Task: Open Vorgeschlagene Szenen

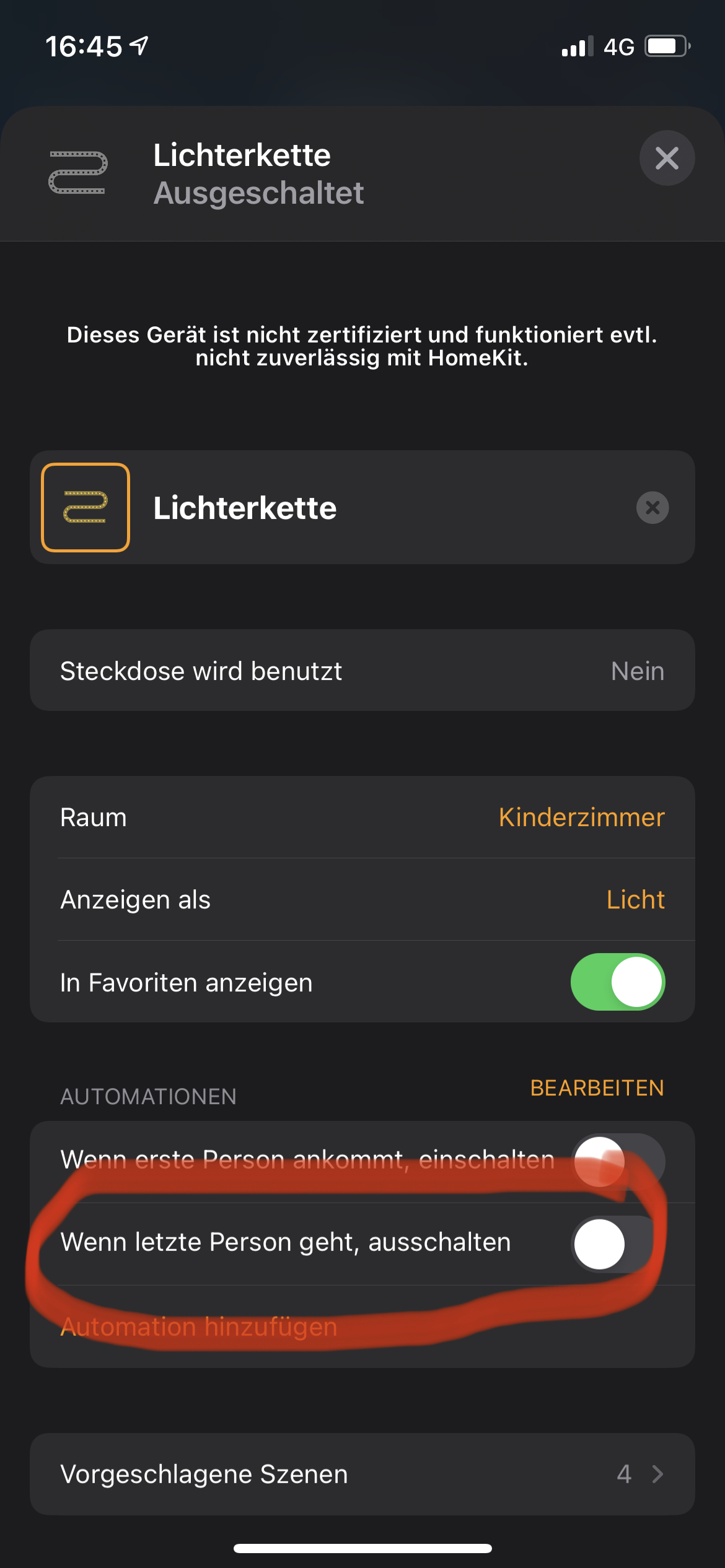Action: [362, 1474]
